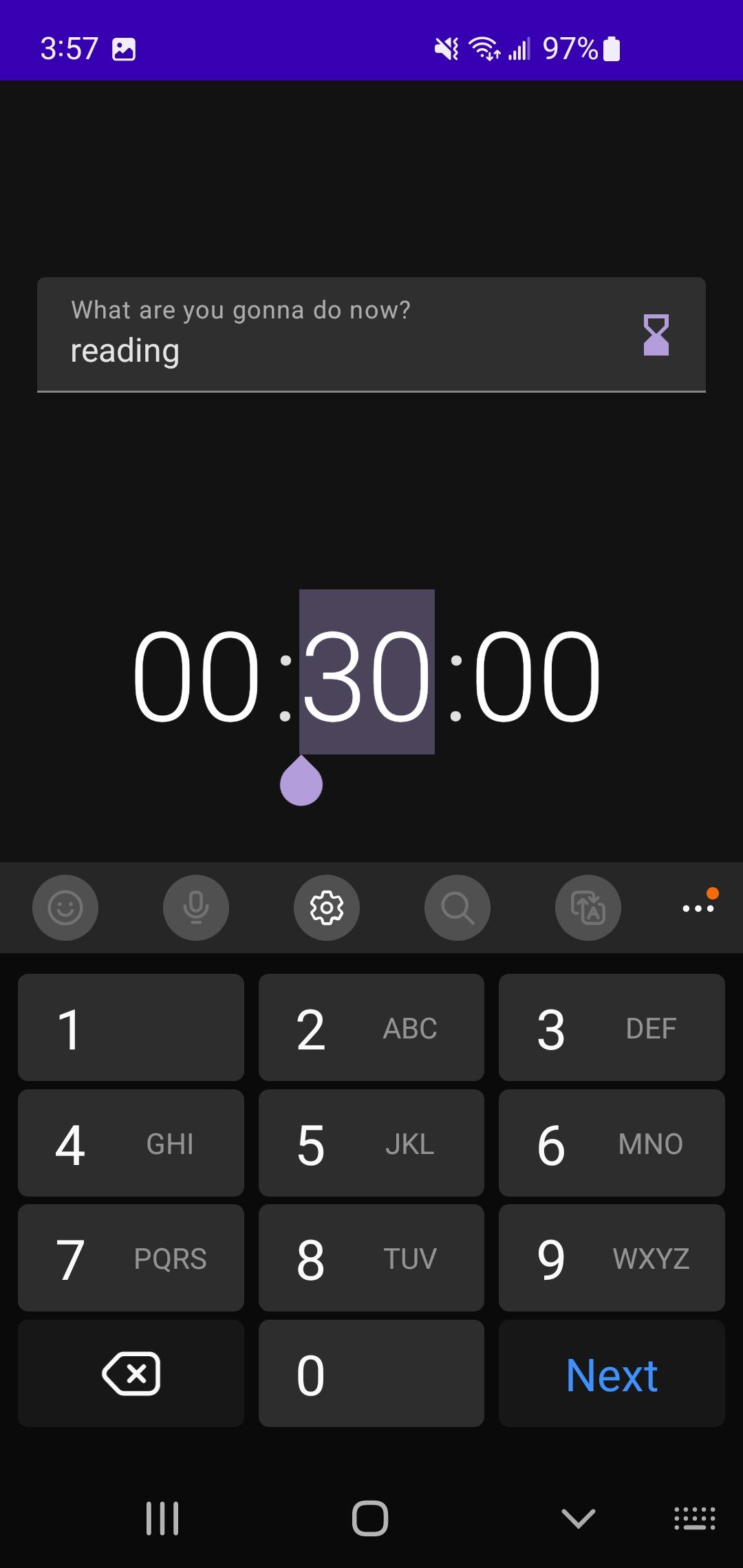The image size is (743, 1568).
Task: Tap Next on the keypad
Action: [x=612, y=1374]
